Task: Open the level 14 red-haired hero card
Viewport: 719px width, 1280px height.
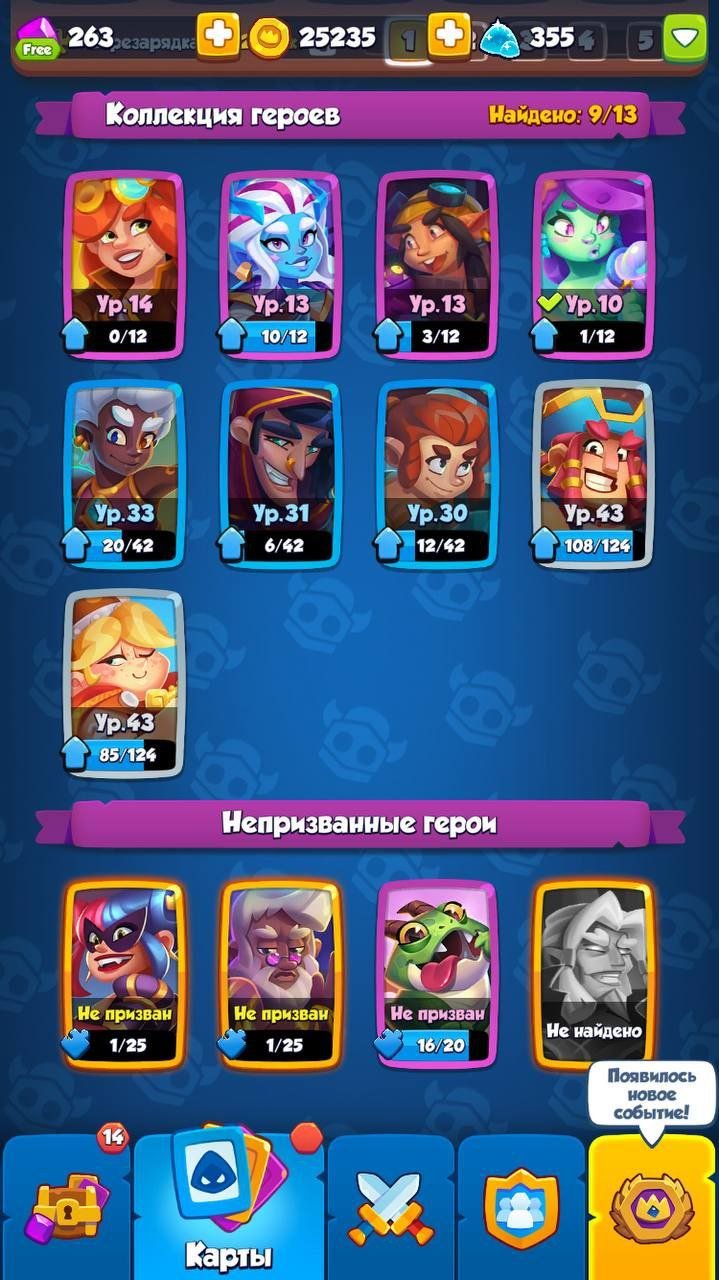Action: [125, 265]
